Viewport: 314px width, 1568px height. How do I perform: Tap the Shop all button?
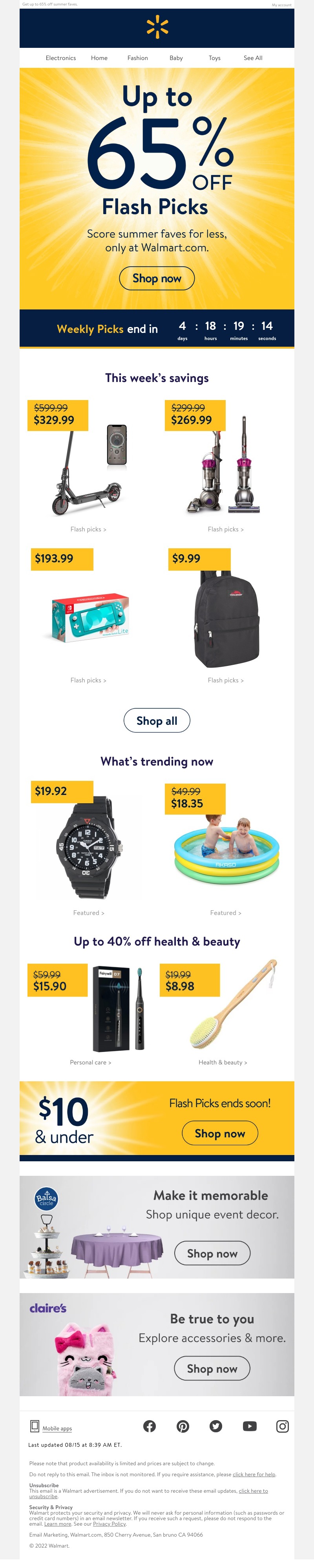pyautogui.click(x=157, y=721)
